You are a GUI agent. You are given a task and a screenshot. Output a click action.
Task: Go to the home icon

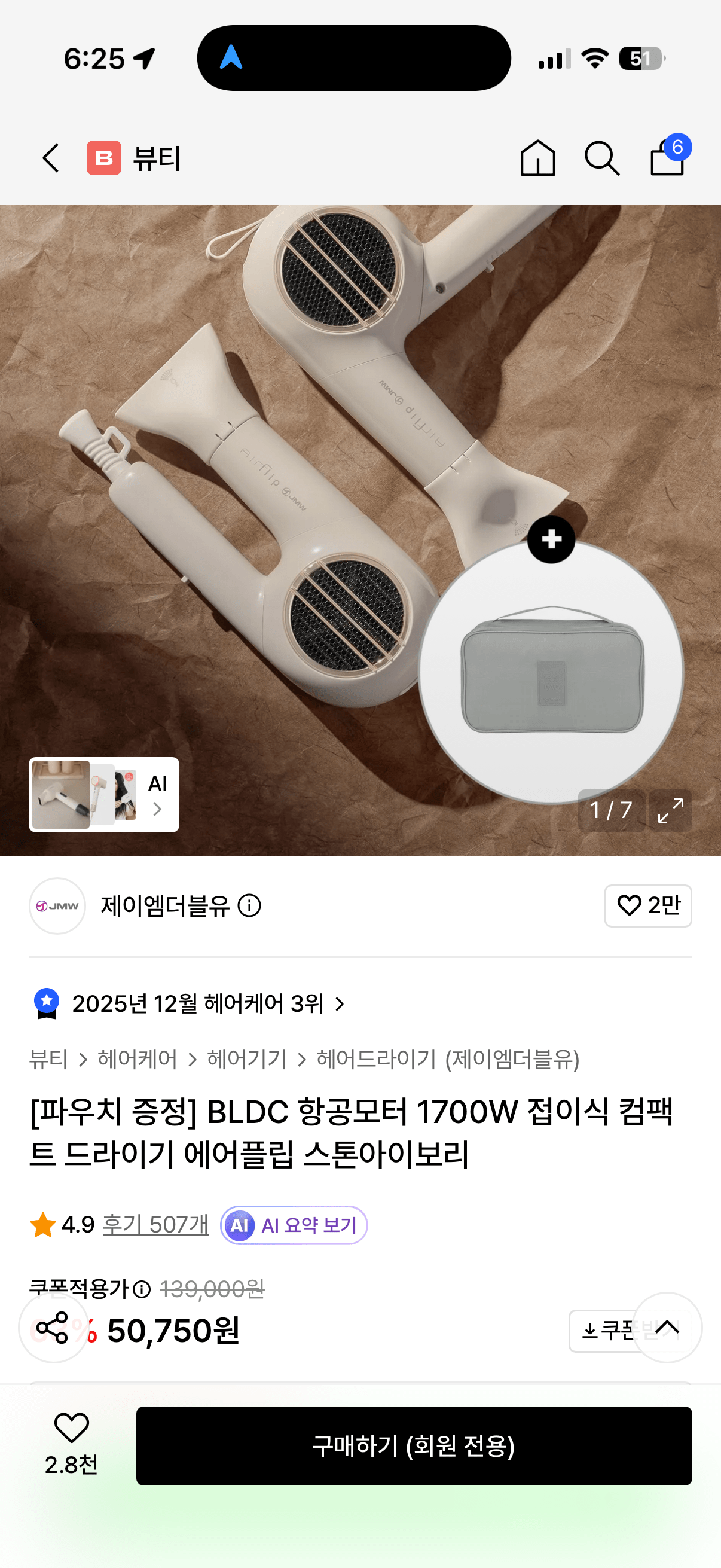pyautogui.click(x=538, y=158)
